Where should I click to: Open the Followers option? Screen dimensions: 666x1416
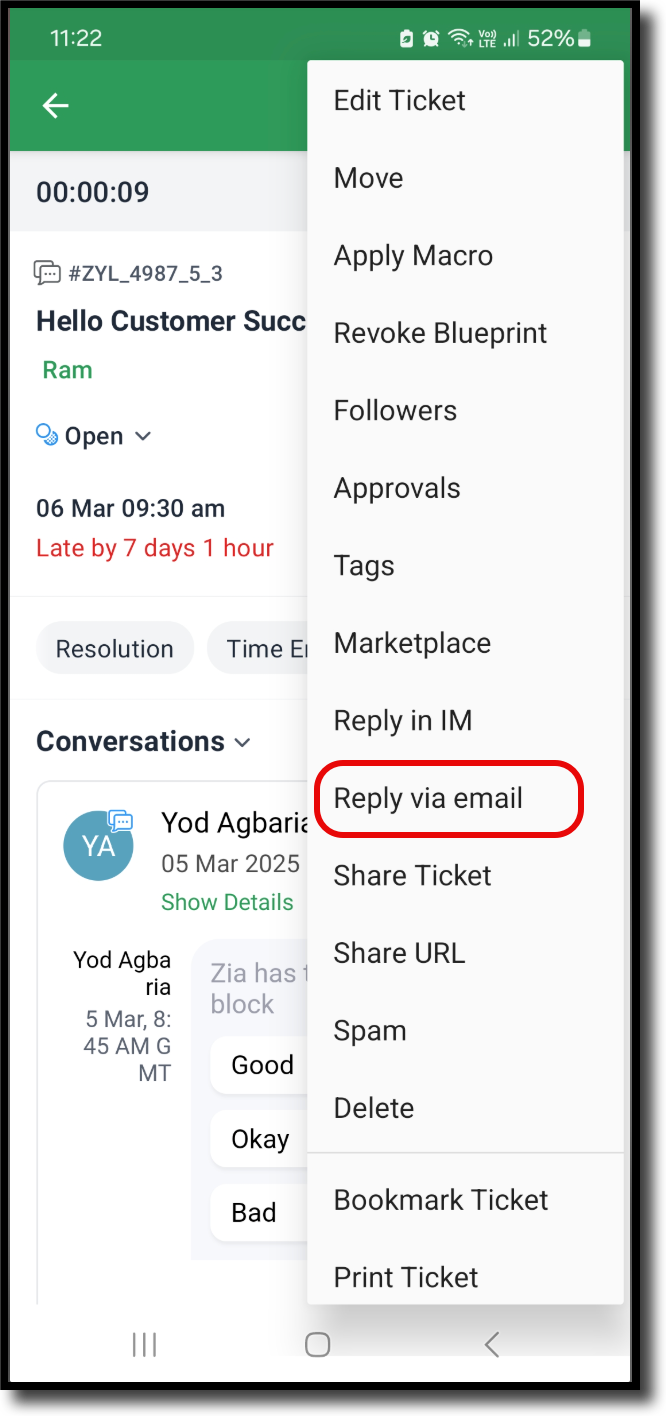(395, 410)
